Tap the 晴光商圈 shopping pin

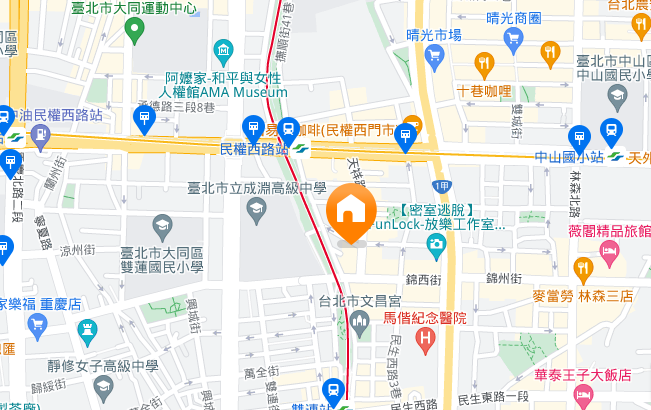(513, 41)
